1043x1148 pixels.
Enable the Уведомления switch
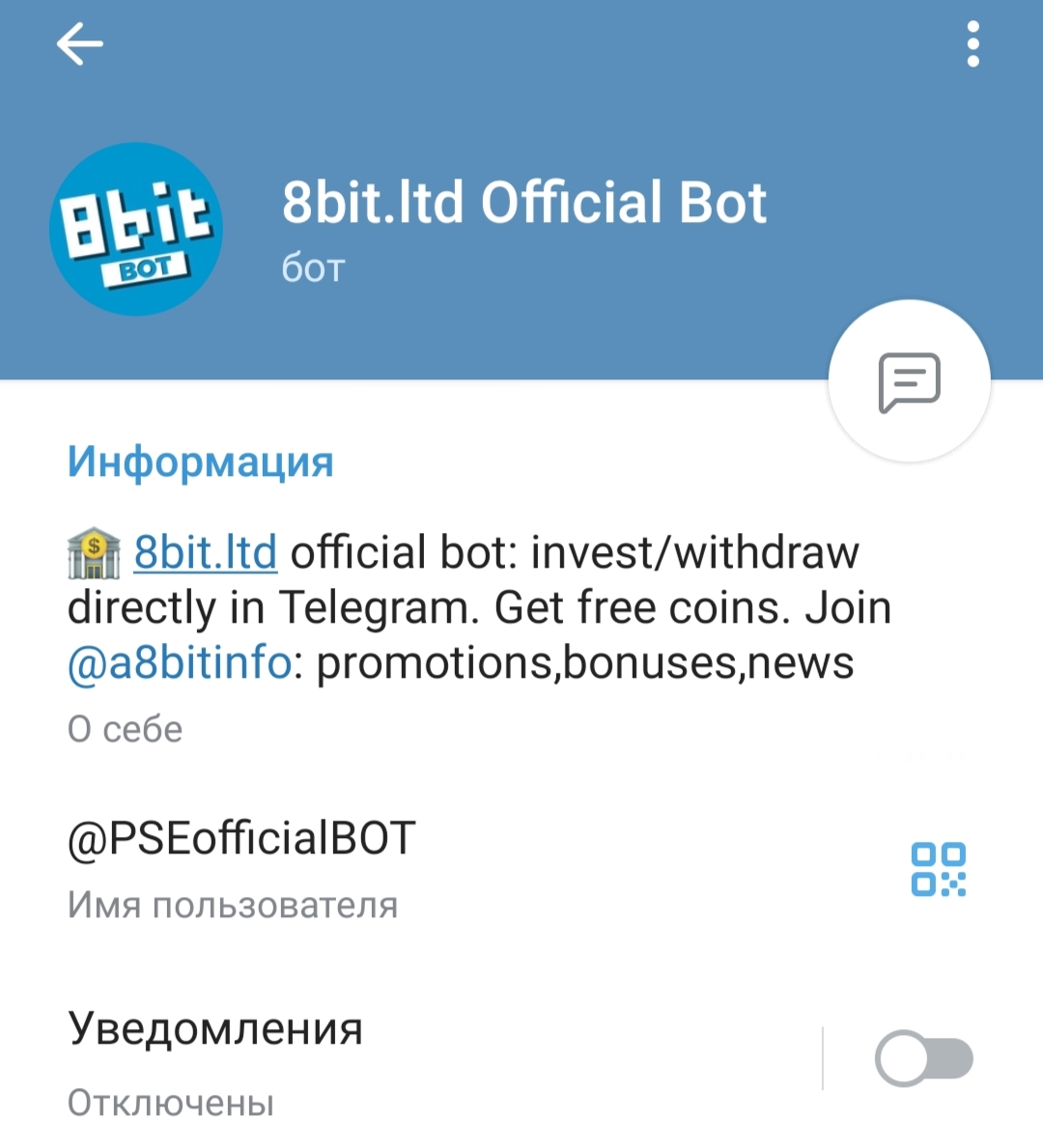(x=923, y=1058)
